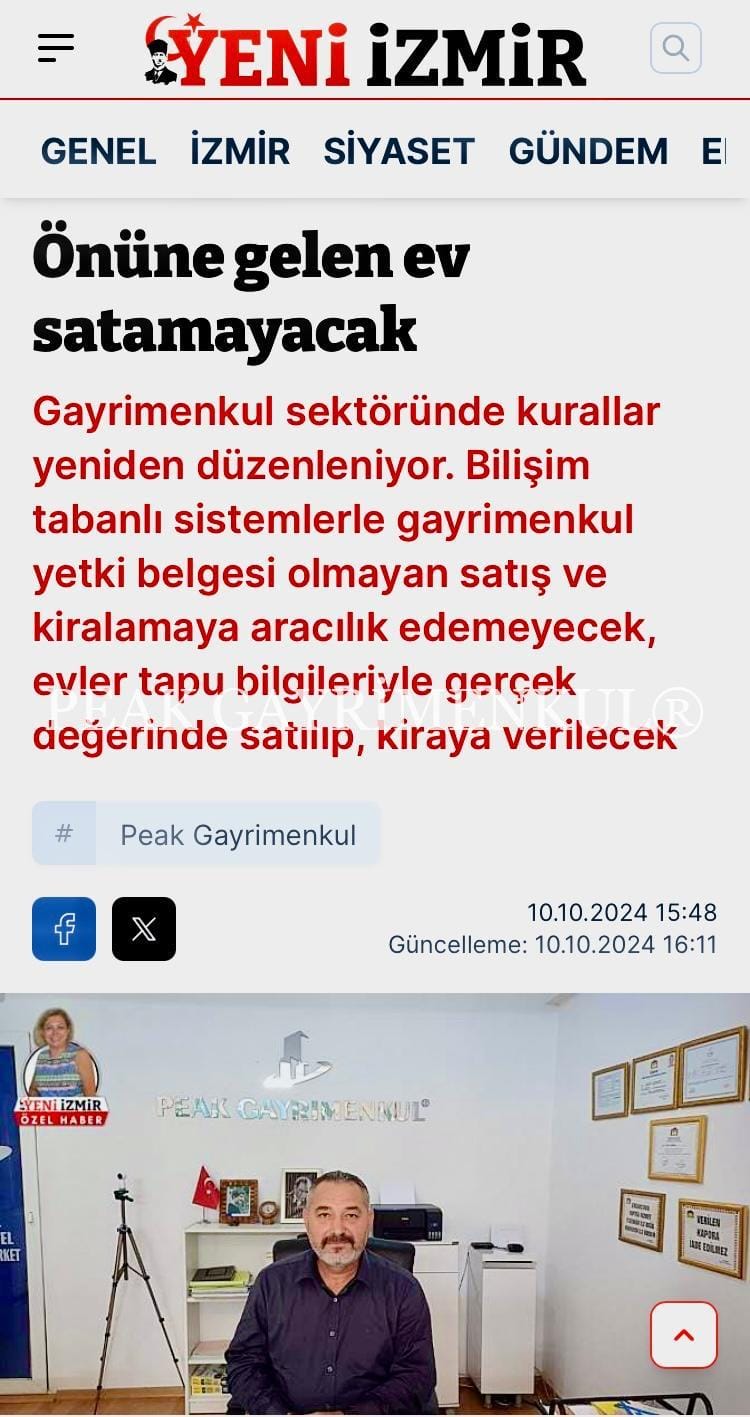Share article on Facebook
Screen dimensions: 750x1417
(64, 929)
